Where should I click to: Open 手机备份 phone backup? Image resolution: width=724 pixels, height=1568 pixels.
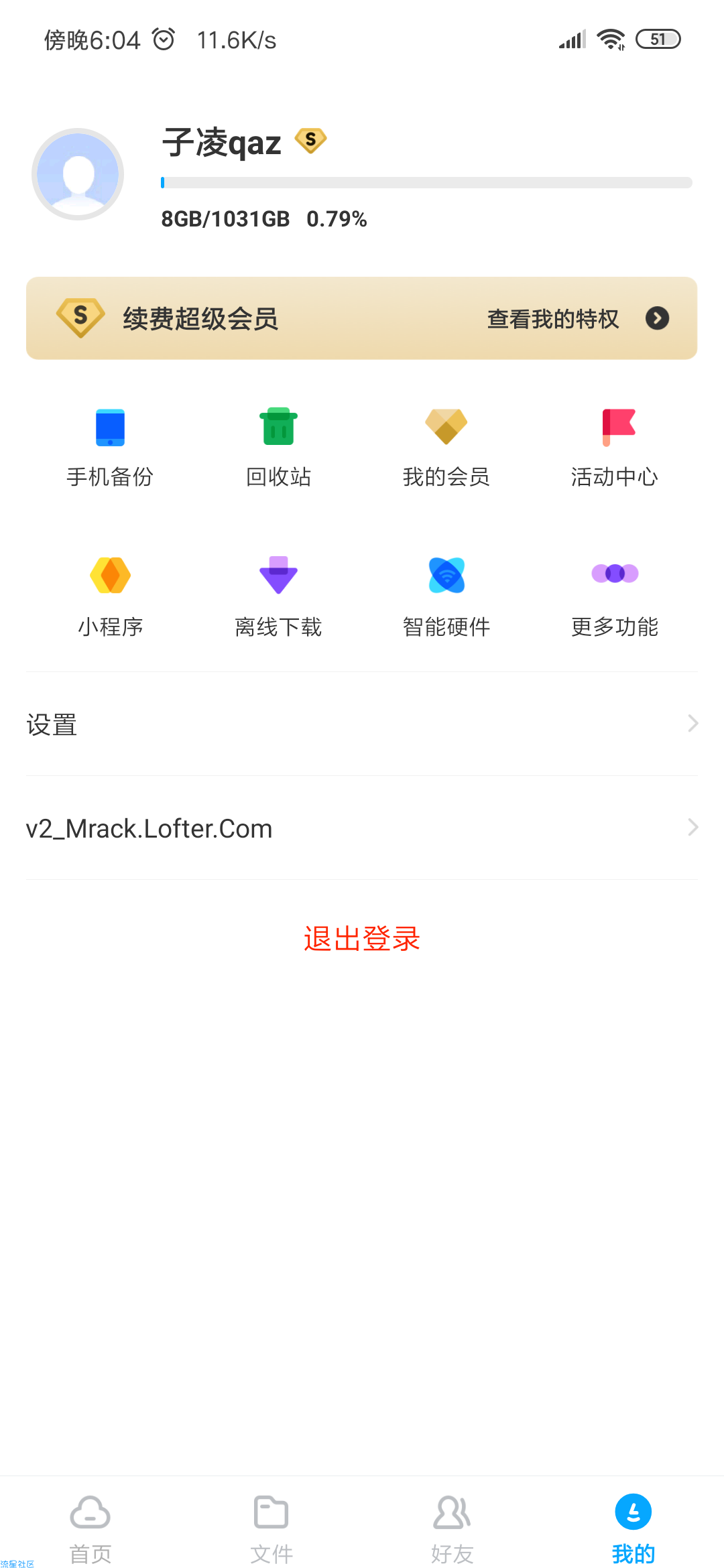(110, 446)
